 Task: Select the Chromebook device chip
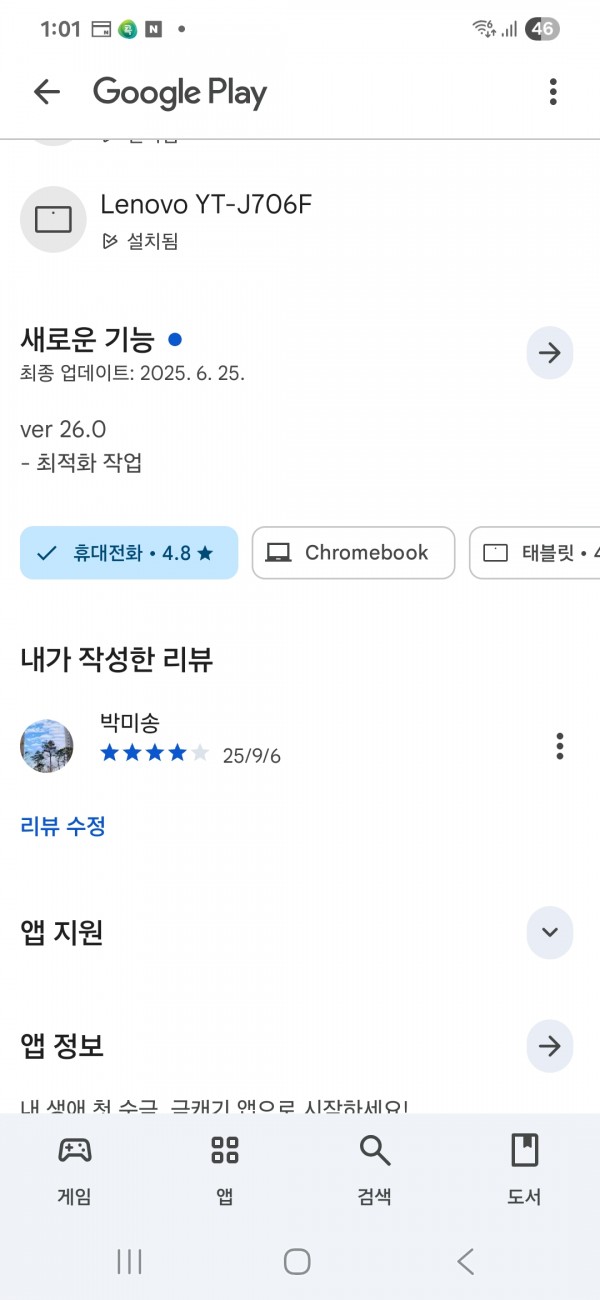pos(353,553)
